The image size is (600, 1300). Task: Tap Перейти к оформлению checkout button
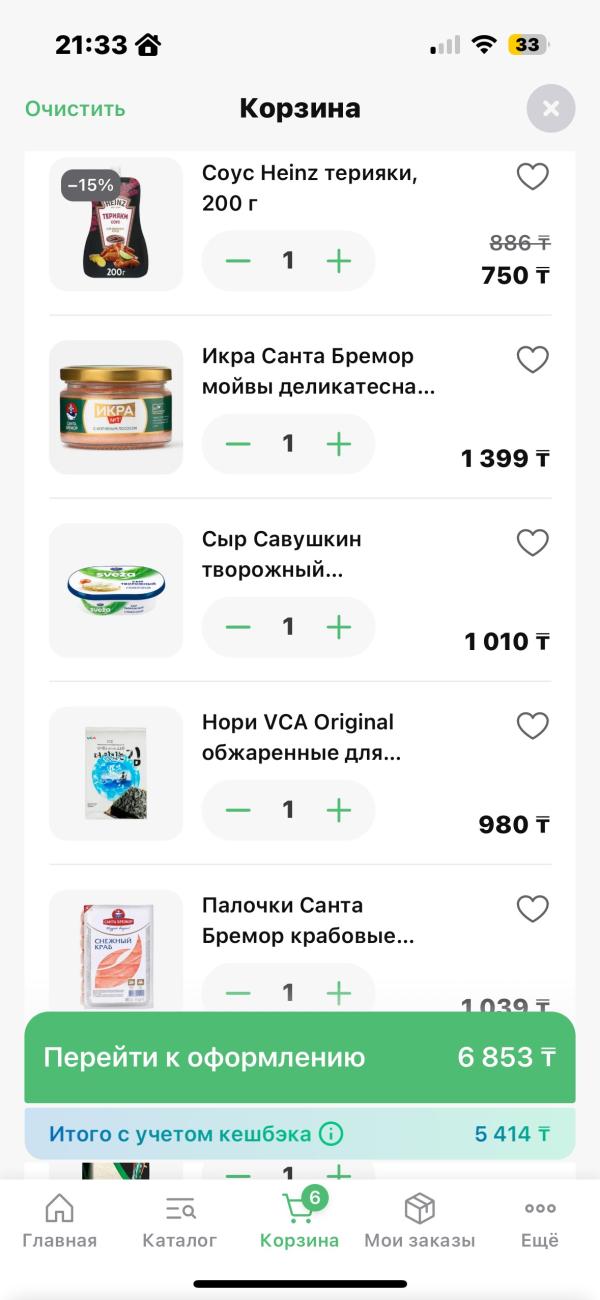[300, 1057]
